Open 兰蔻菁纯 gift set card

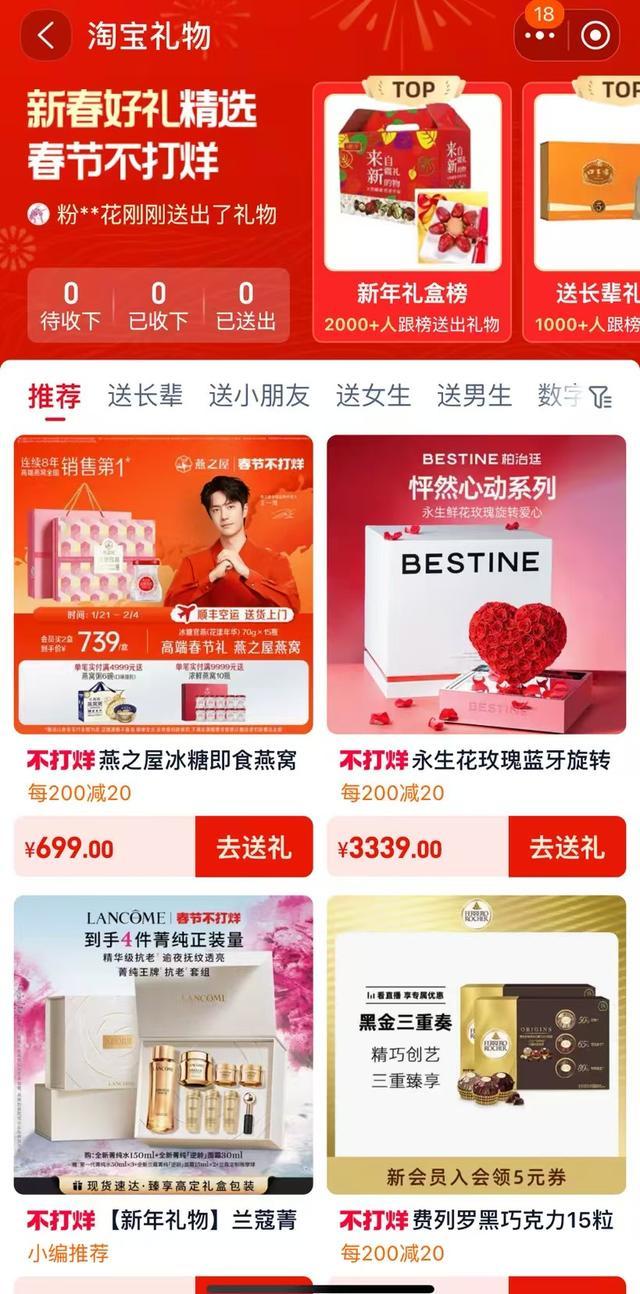click(163, 1045)
